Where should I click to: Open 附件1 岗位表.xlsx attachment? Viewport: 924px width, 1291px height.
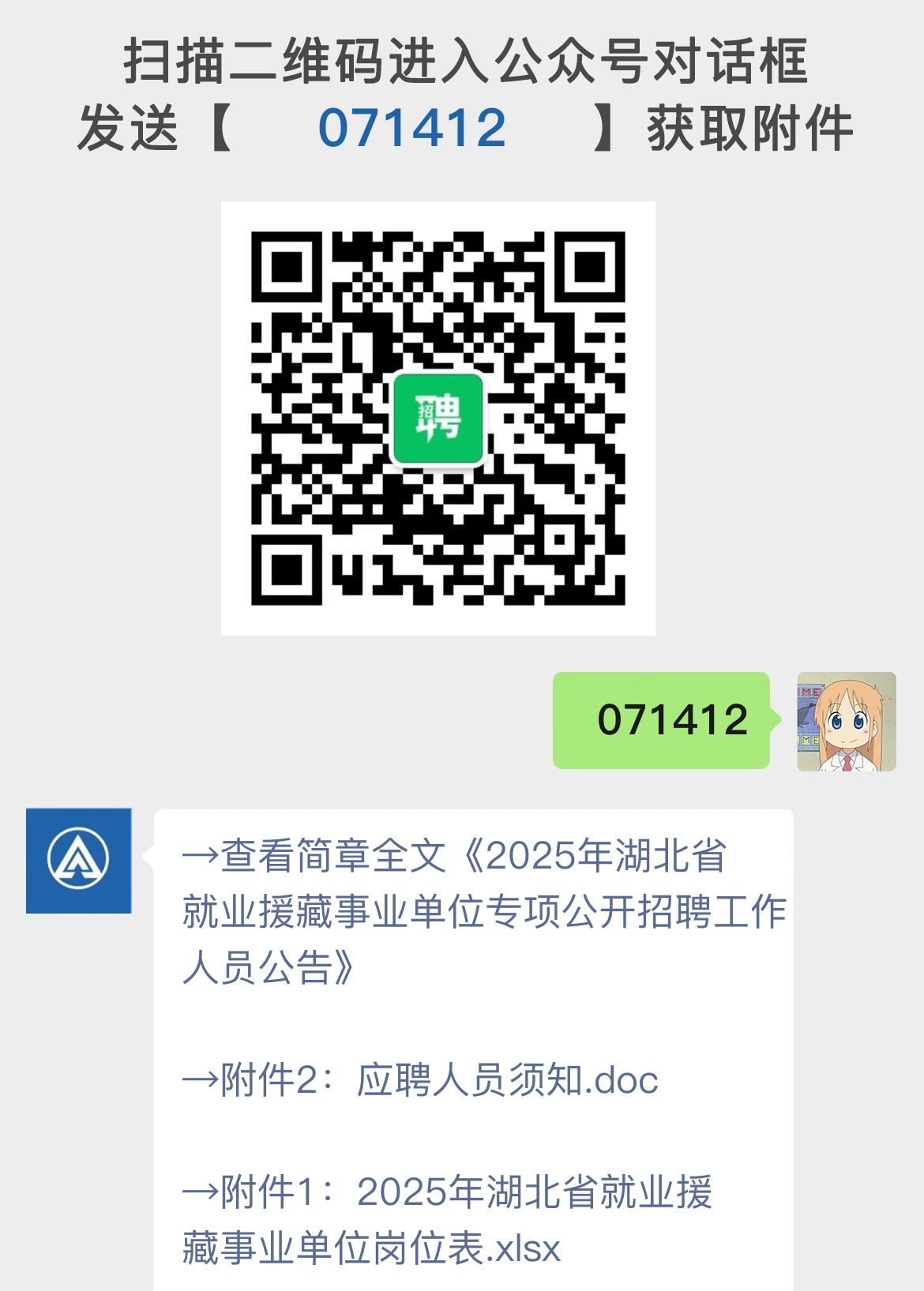pyautogui.click(x=450, y=1216)
